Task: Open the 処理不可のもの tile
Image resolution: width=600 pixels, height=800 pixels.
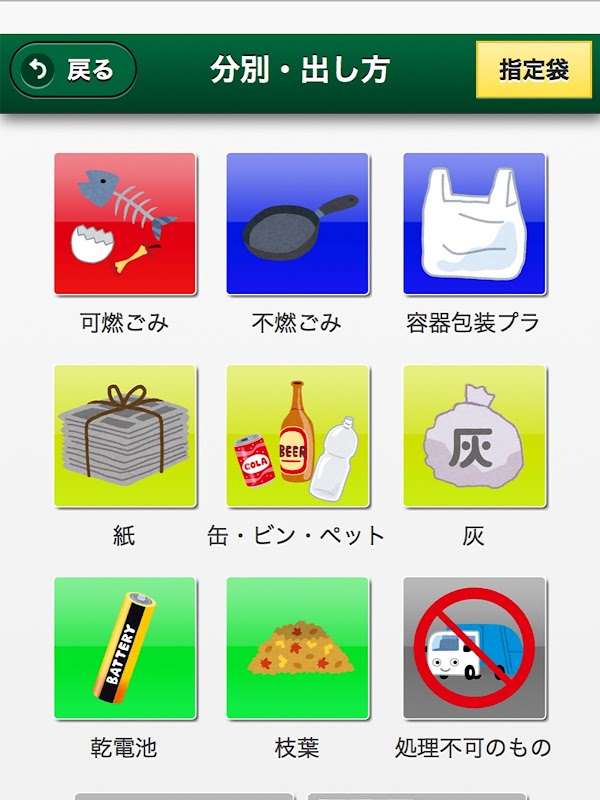Action: [x=474, y=648]
